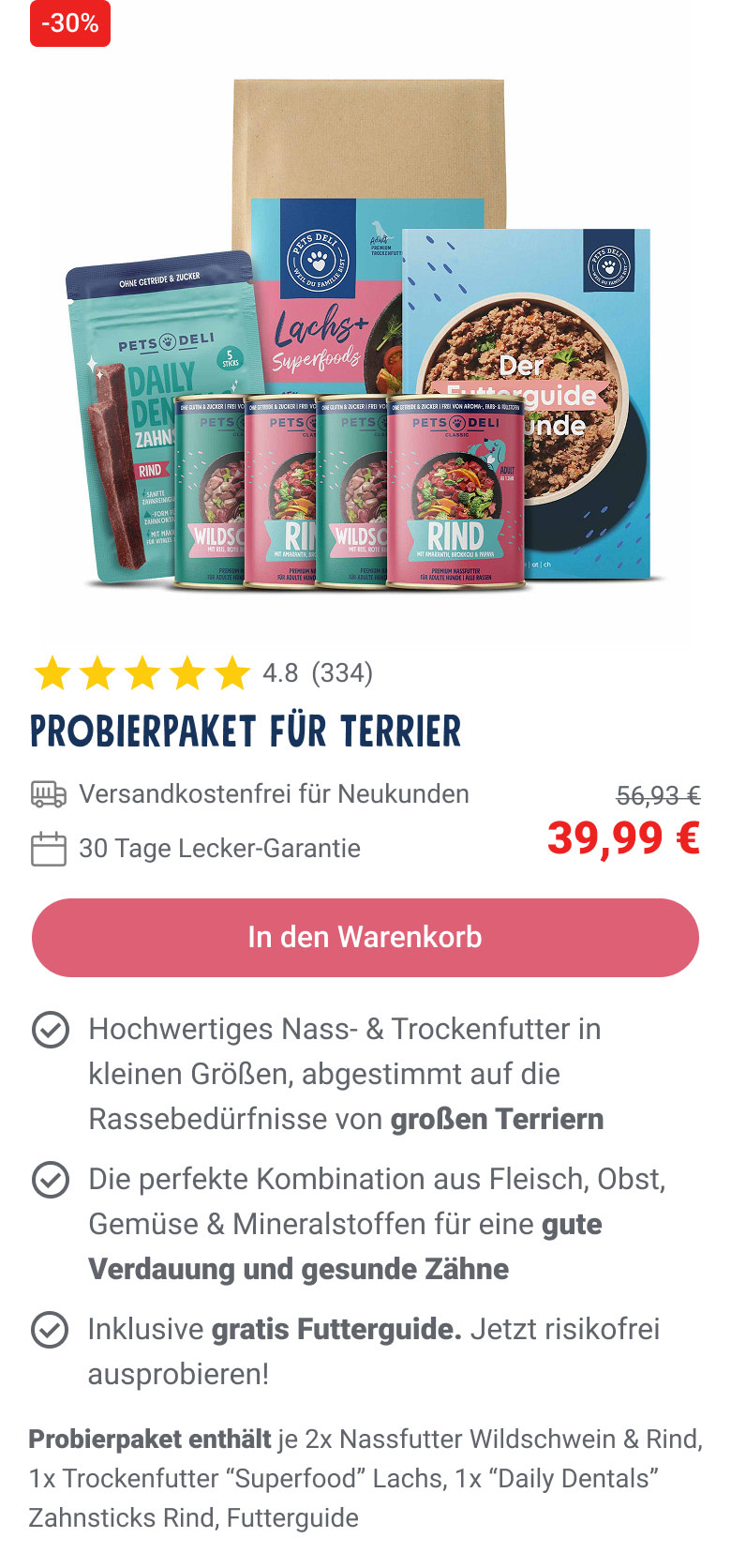Open the 4.8 star reviews (334)
The height and width of the screenshot is (1568, 731).
pyautogui.click(x=202, y=672)
